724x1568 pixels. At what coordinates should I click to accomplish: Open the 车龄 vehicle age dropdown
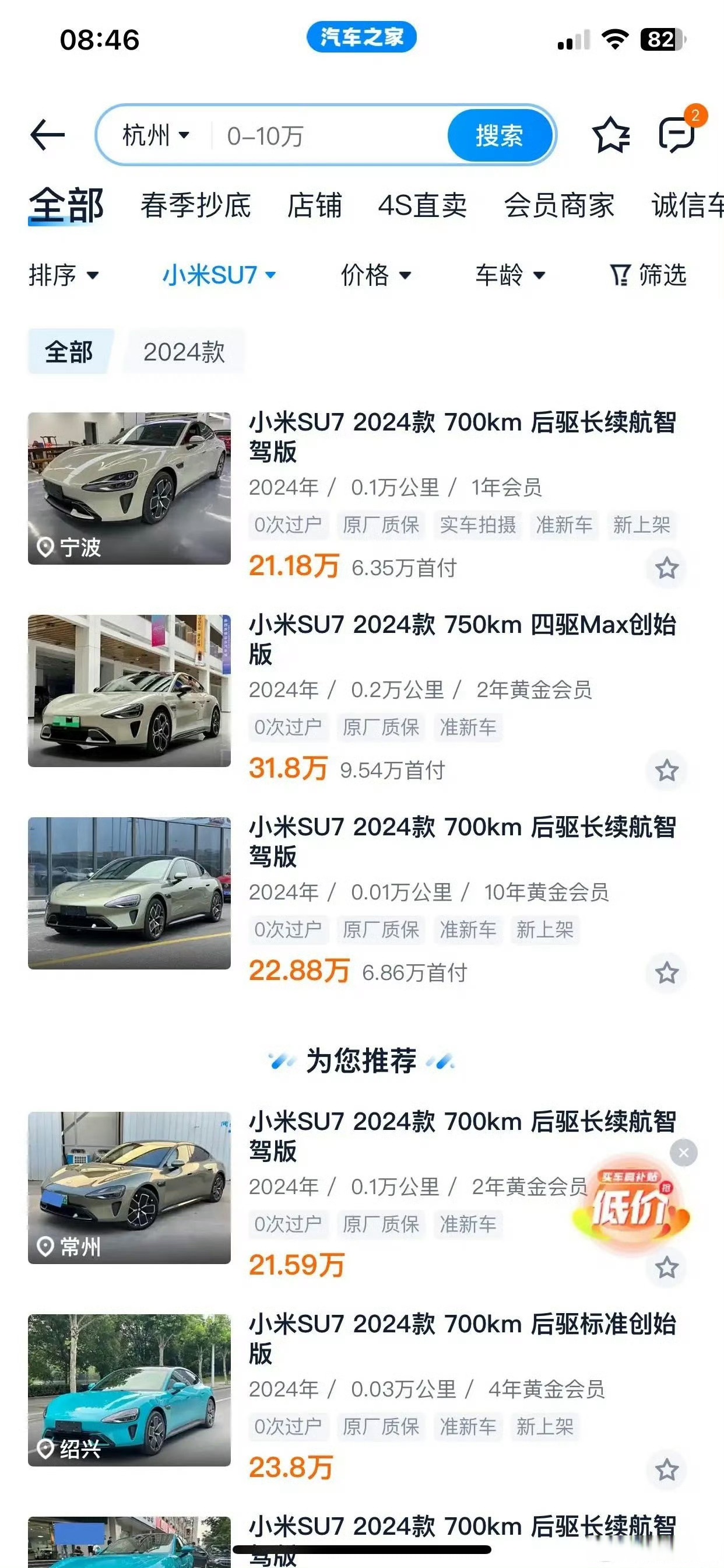coord(510,275)
